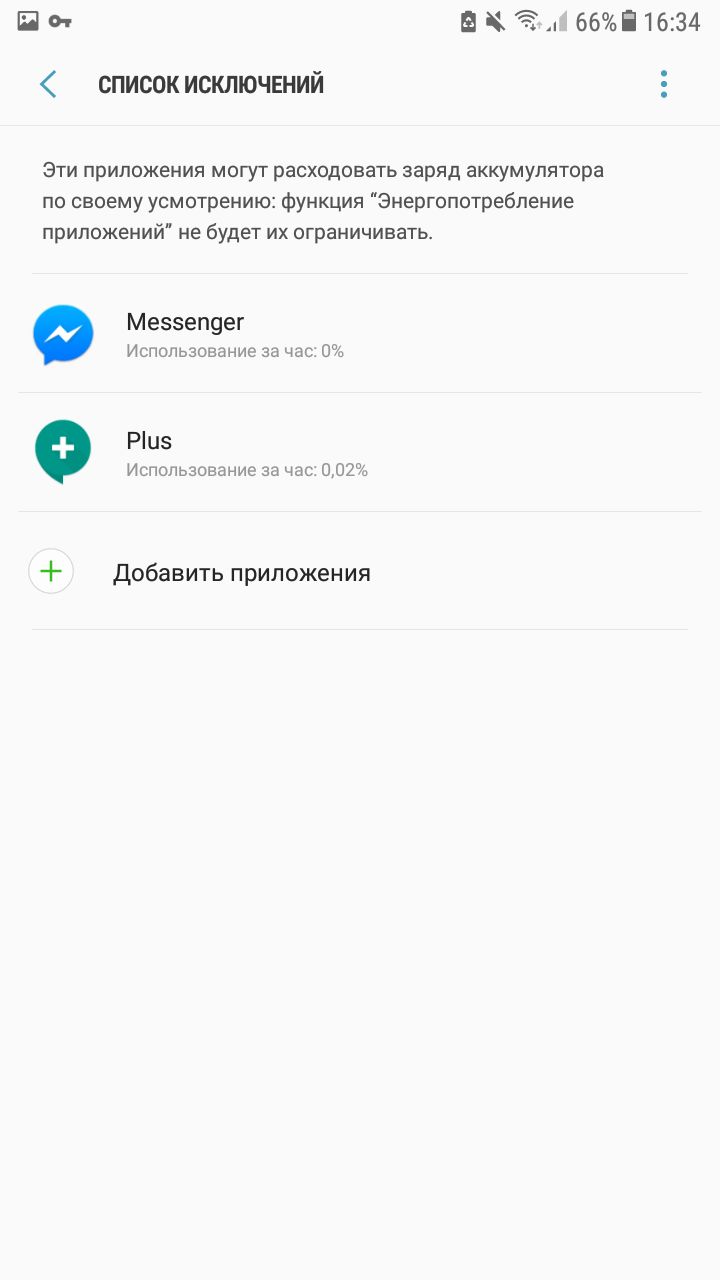The image size is (720, 1280).
Task: Open the three-dot overflow menu
Action: [663, 85]
